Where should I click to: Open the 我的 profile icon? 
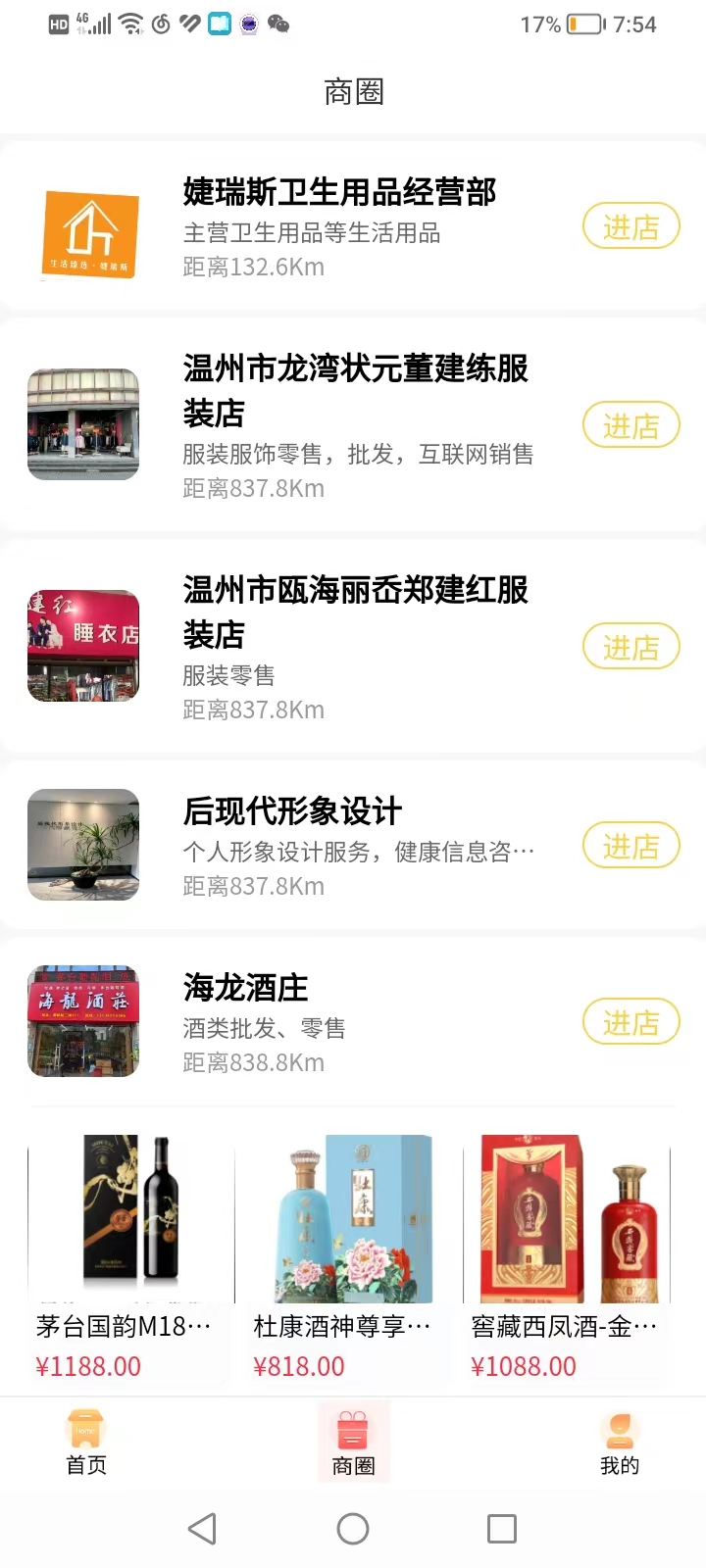pos(620,1432)
